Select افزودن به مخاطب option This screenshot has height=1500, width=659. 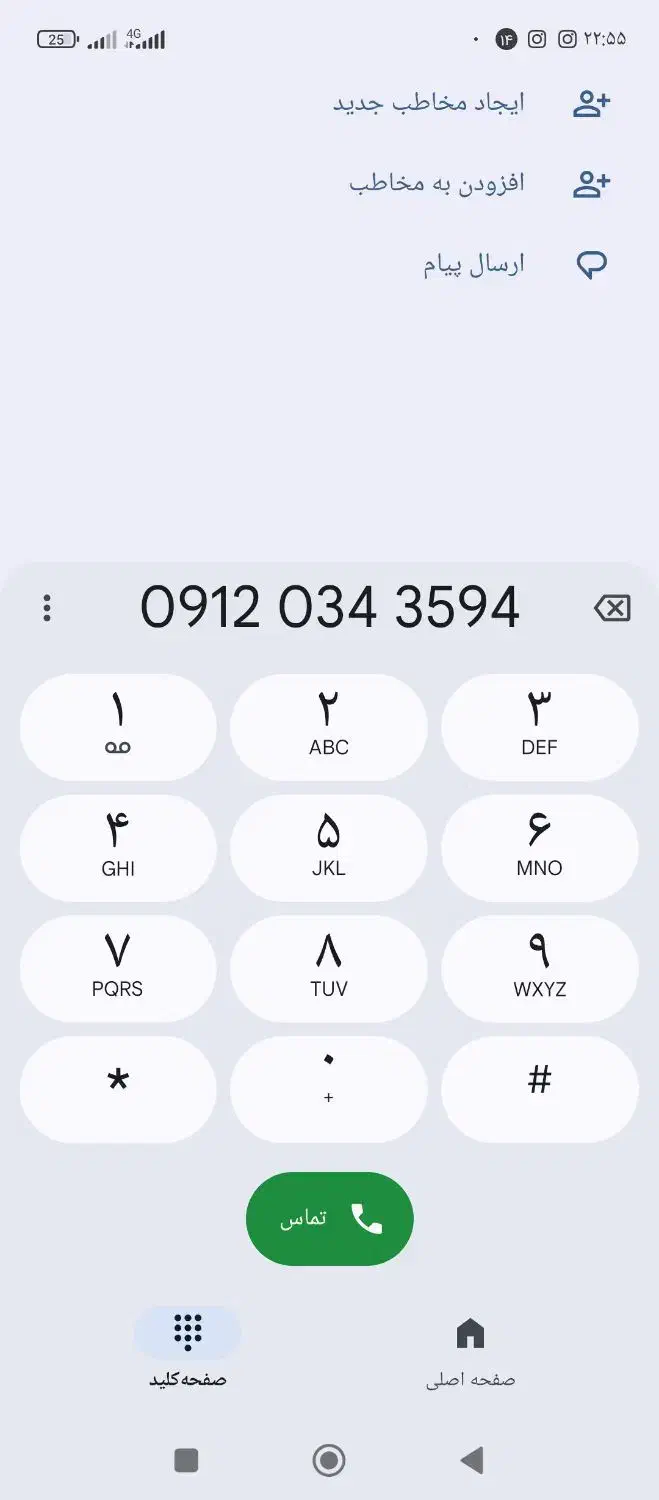coord(478,184)
